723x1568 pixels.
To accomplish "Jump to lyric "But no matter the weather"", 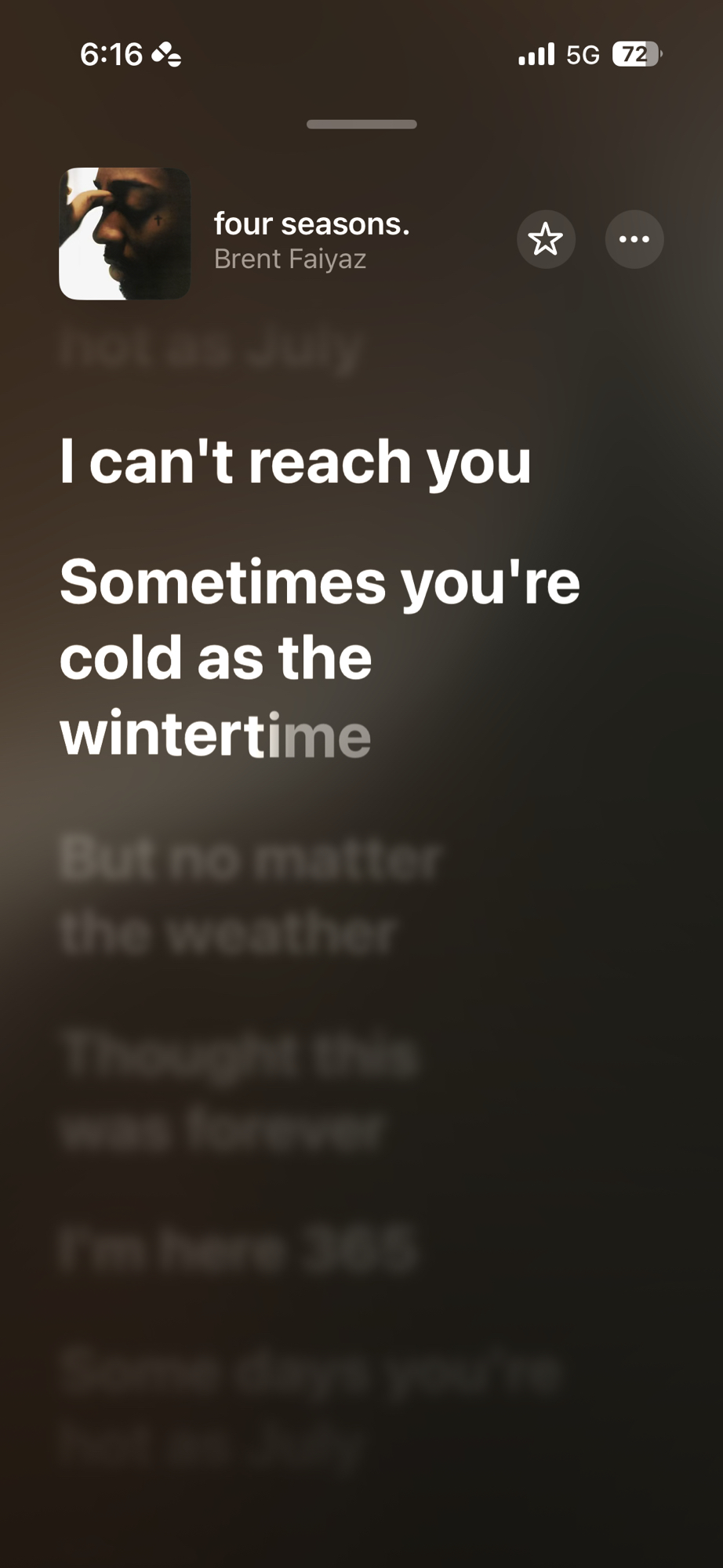I will [x=249, y=896].
